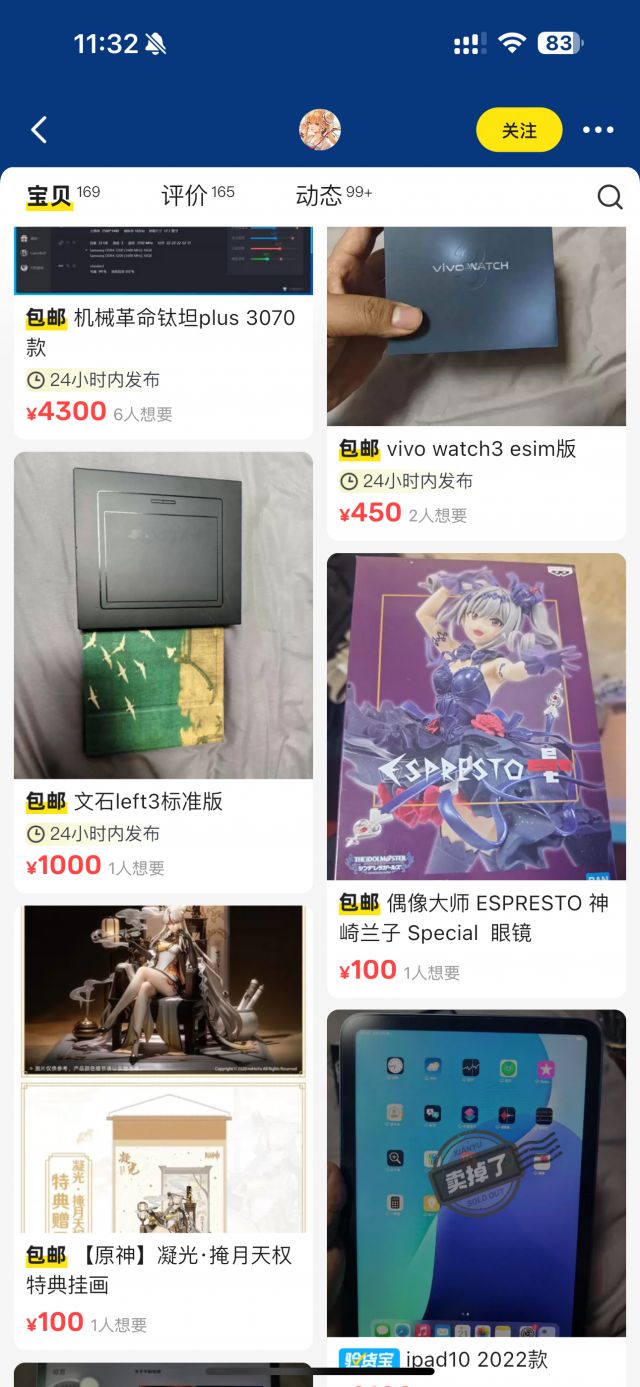Image resolution: width=640 pixels, height=1387 pixels.
Task: Go back using the top-left arrow
Action: coord(39,130)
